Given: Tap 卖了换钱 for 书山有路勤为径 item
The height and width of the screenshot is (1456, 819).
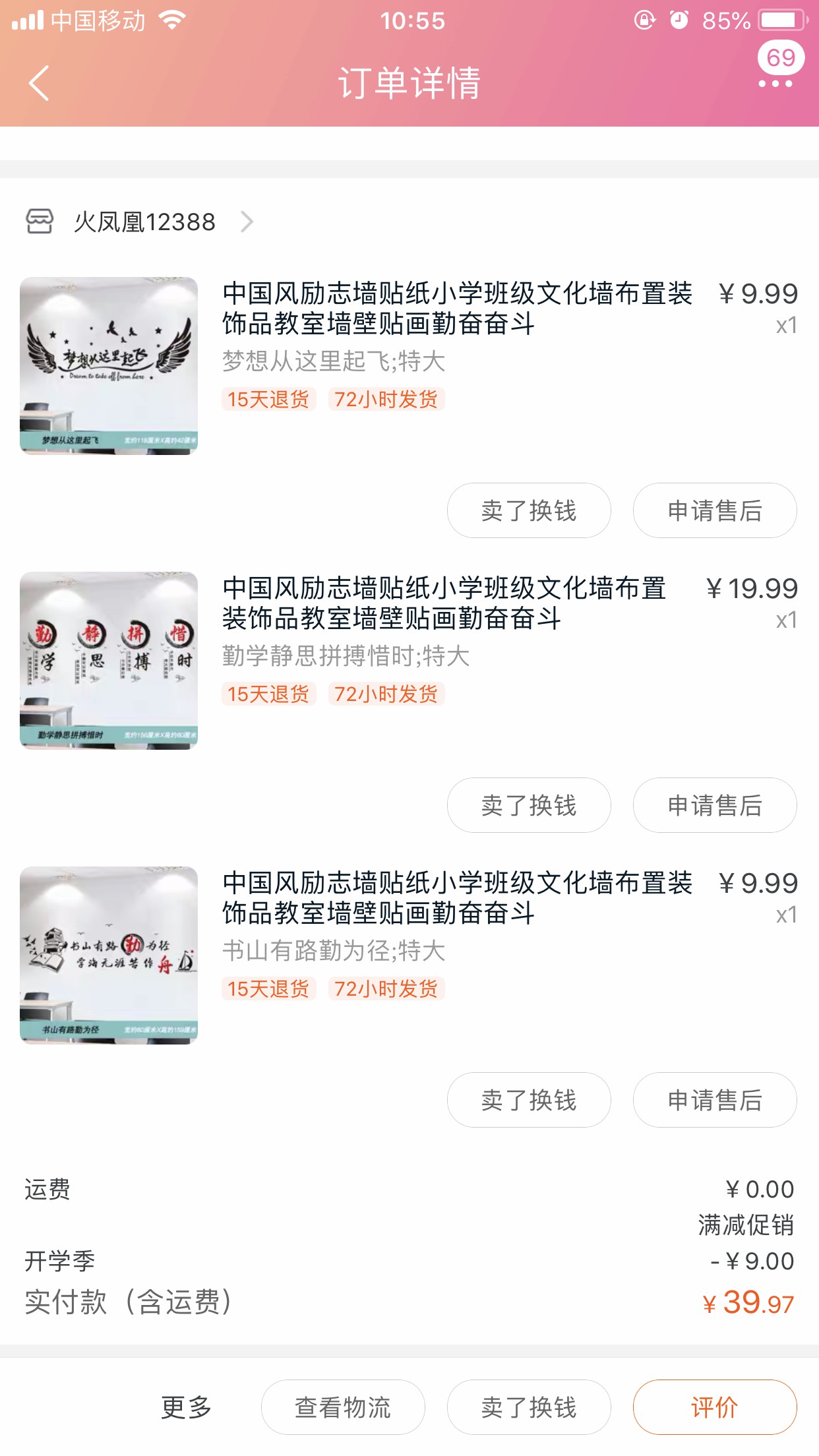Looking at the screenshot, I should click(529, 1100).
